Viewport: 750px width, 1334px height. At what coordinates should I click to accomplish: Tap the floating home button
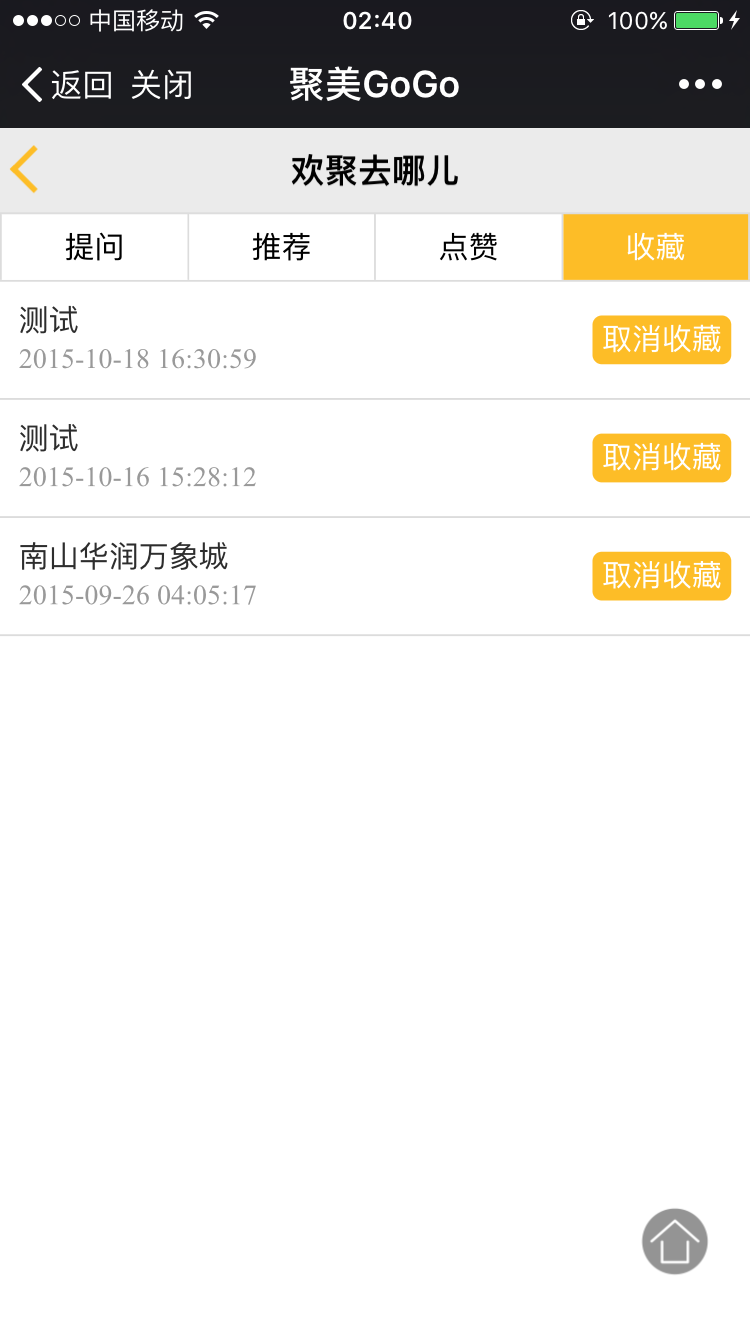pos(675,1241)
